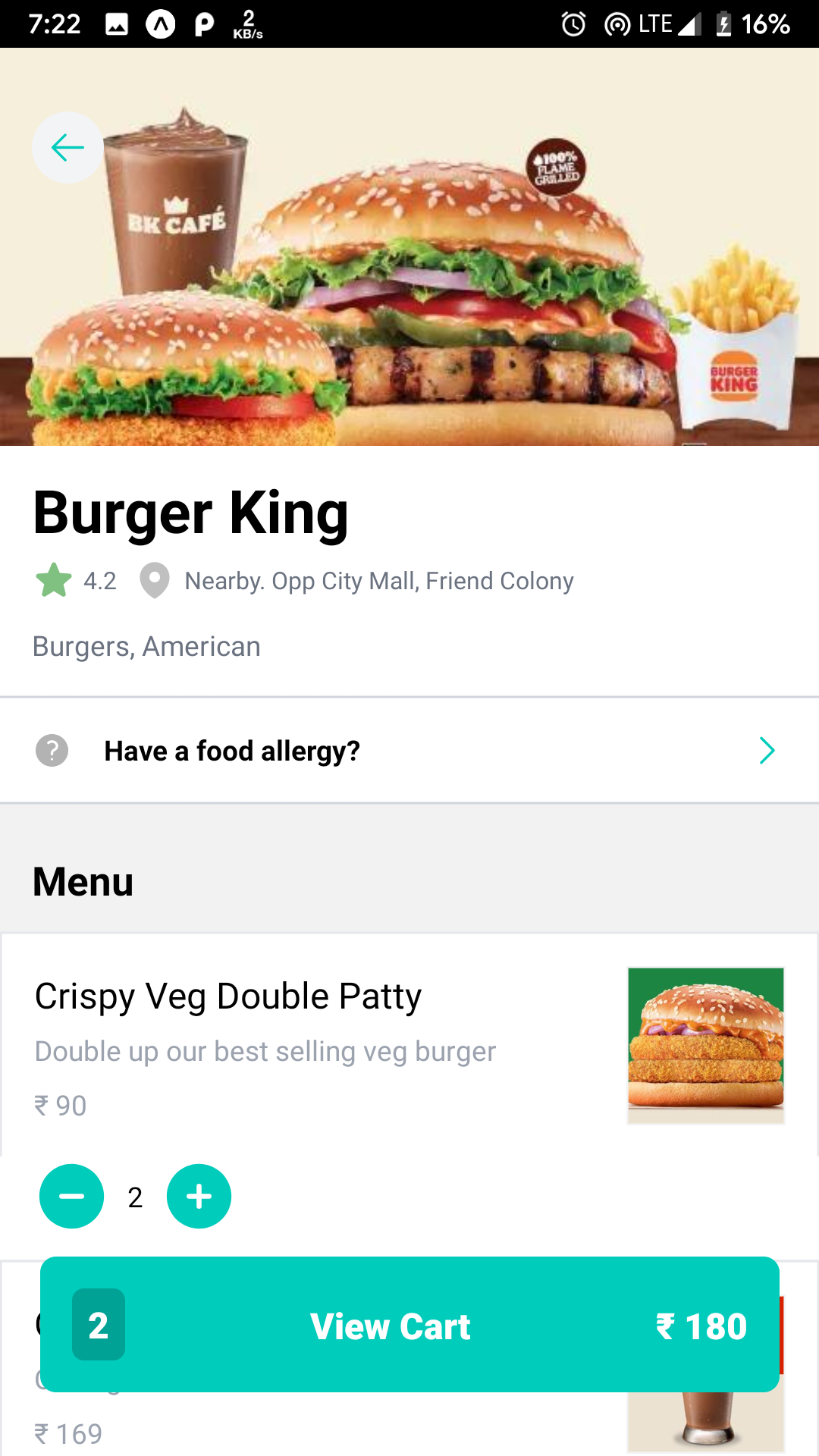Tap the location pin beside the address
This screenshot has width=819, height=1456.
pyautogui.click(x=154, y=581)
